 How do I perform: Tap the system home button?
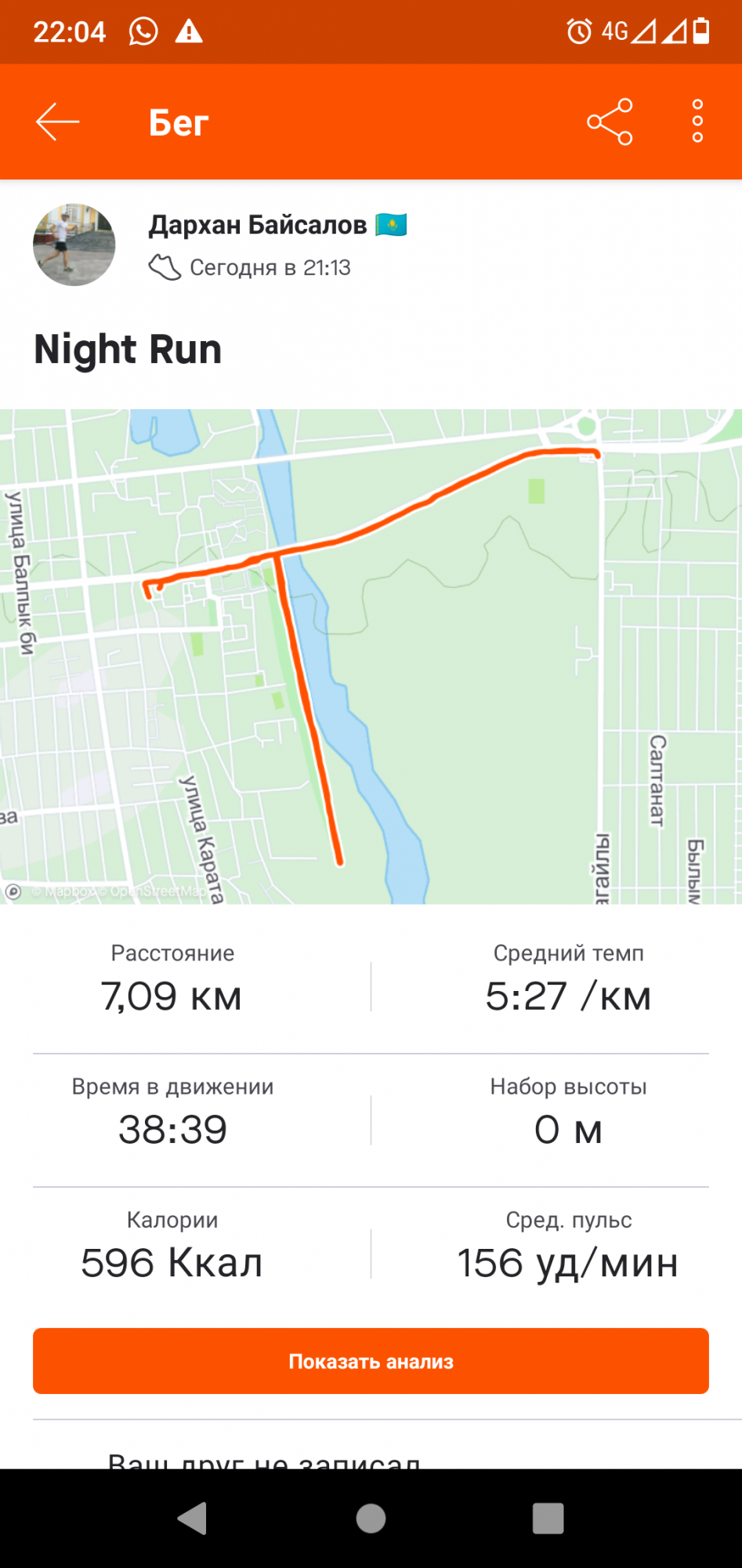371,1519
